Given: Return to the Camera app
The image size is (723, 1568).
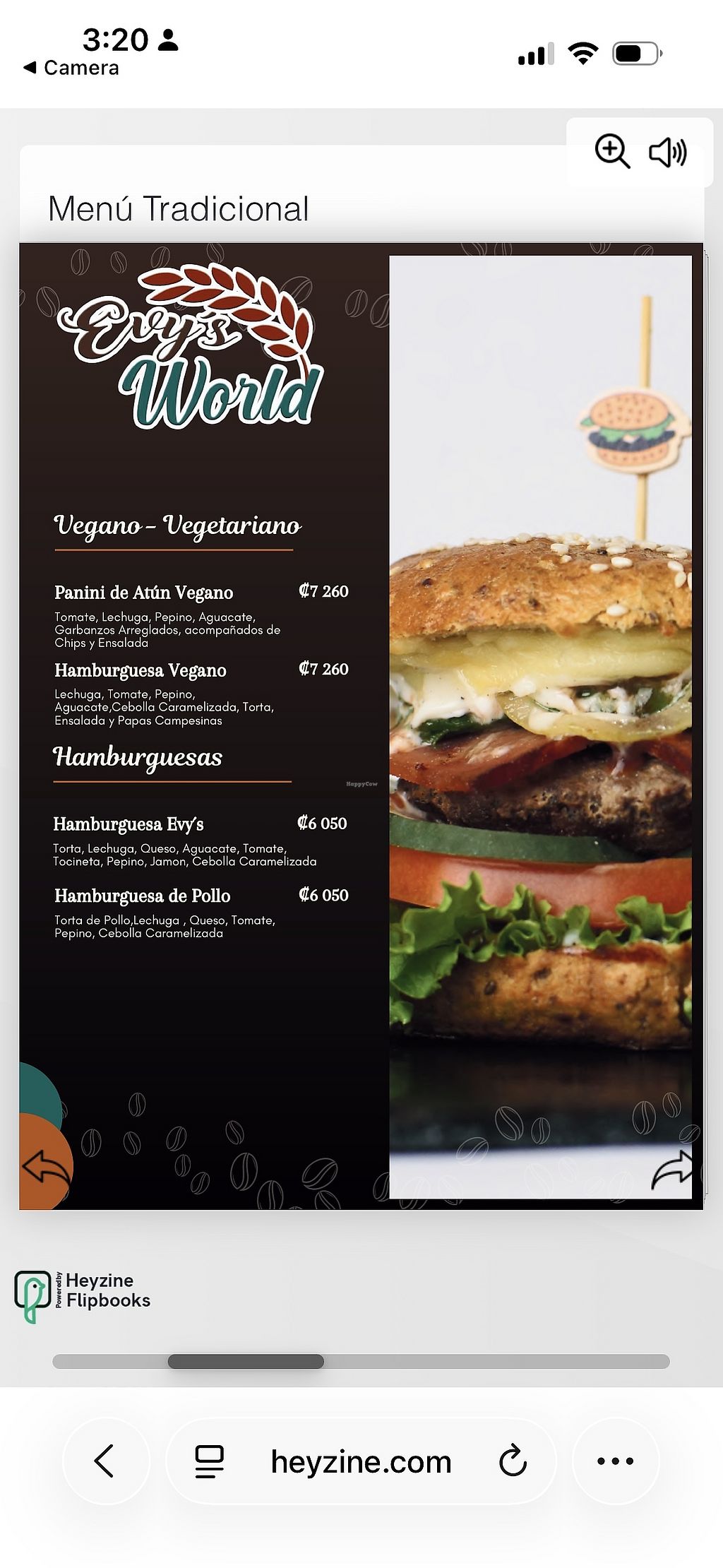Looking at the screenshot, I should pyautogui.click(x=71, y=68).
